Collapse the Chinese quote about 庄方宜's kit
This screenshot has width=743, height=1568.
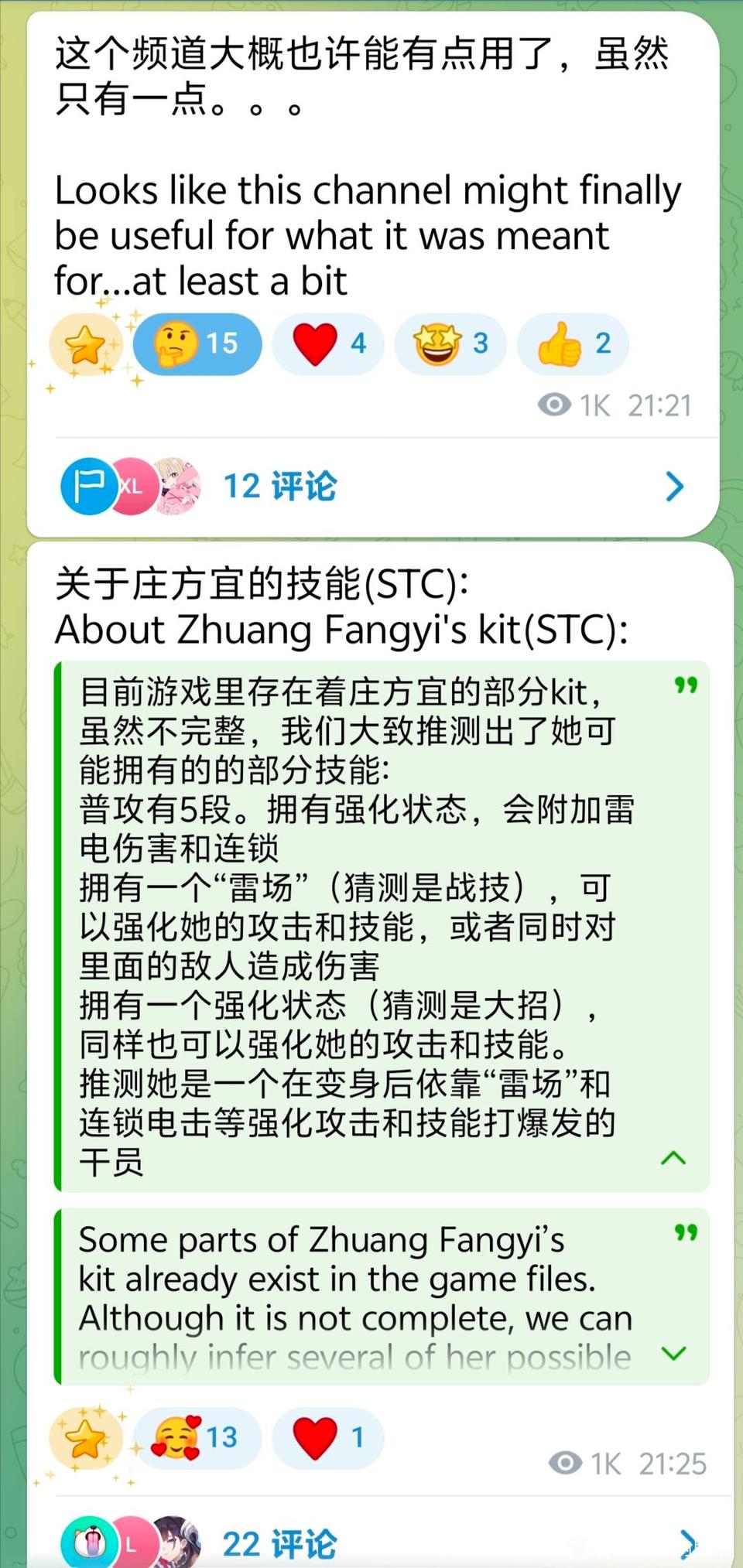[x=673, y=1157]
